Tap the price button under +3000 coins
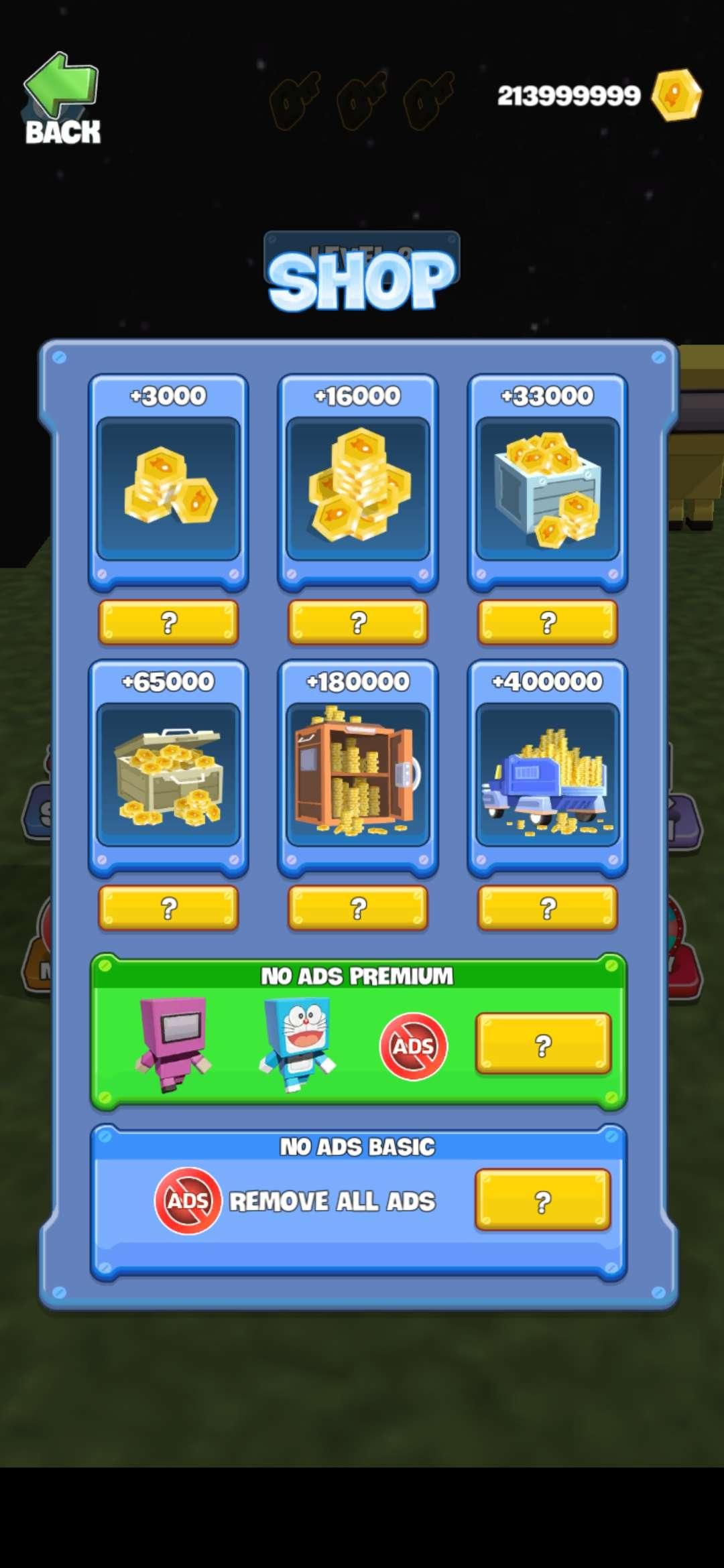Image resolution: width=724 pixels, height=1568 pixels. click(x=168, y=623)
